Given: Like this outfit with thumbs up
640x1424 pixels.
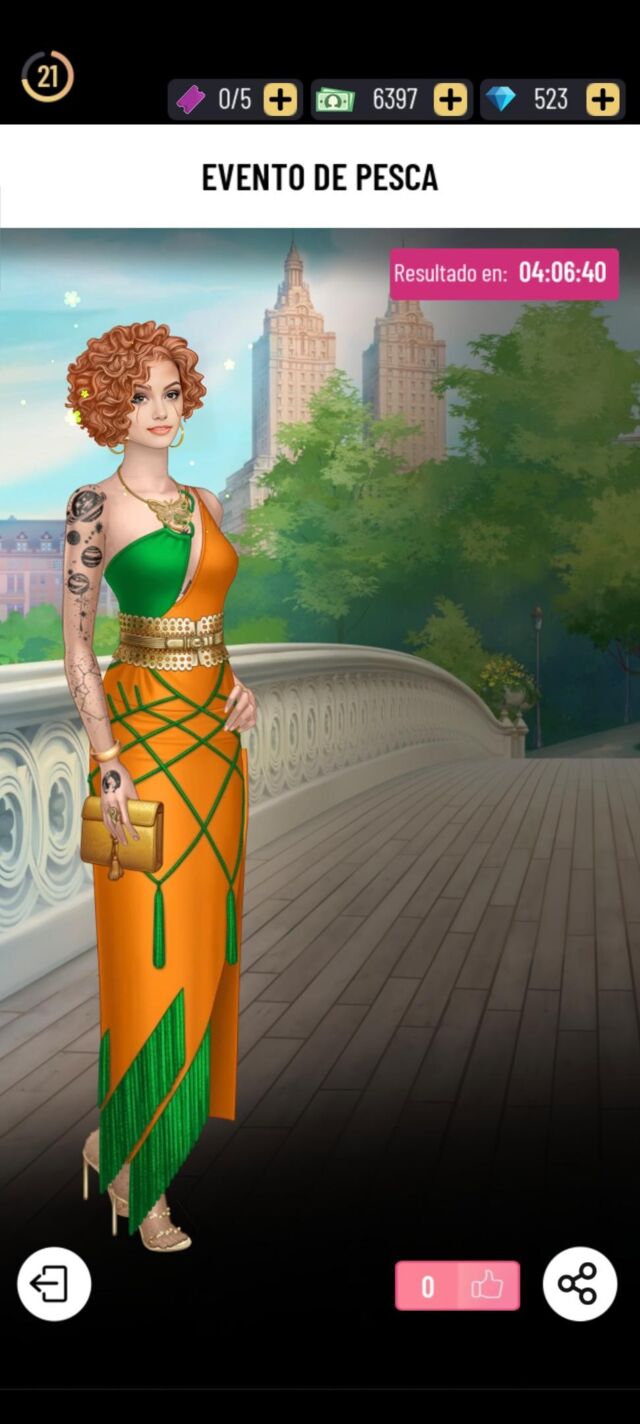Looking at the screenshot, I should pyautogui.click(x=487, y=1286).
